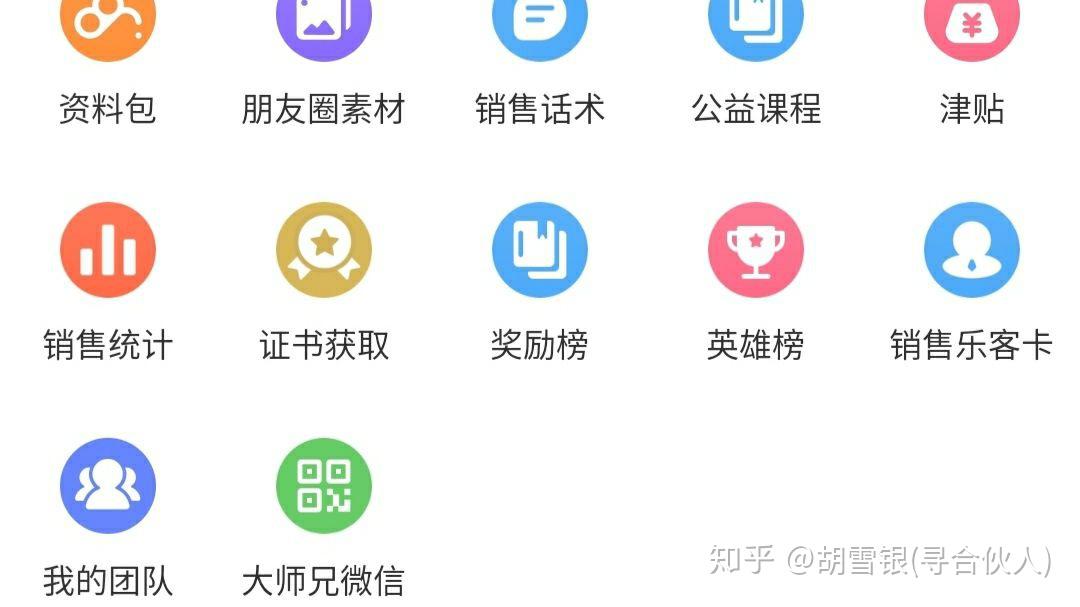This screenshot has height=607, width=1080.
Task: Go to 公益课程 courses
Action: click(756, 30)
